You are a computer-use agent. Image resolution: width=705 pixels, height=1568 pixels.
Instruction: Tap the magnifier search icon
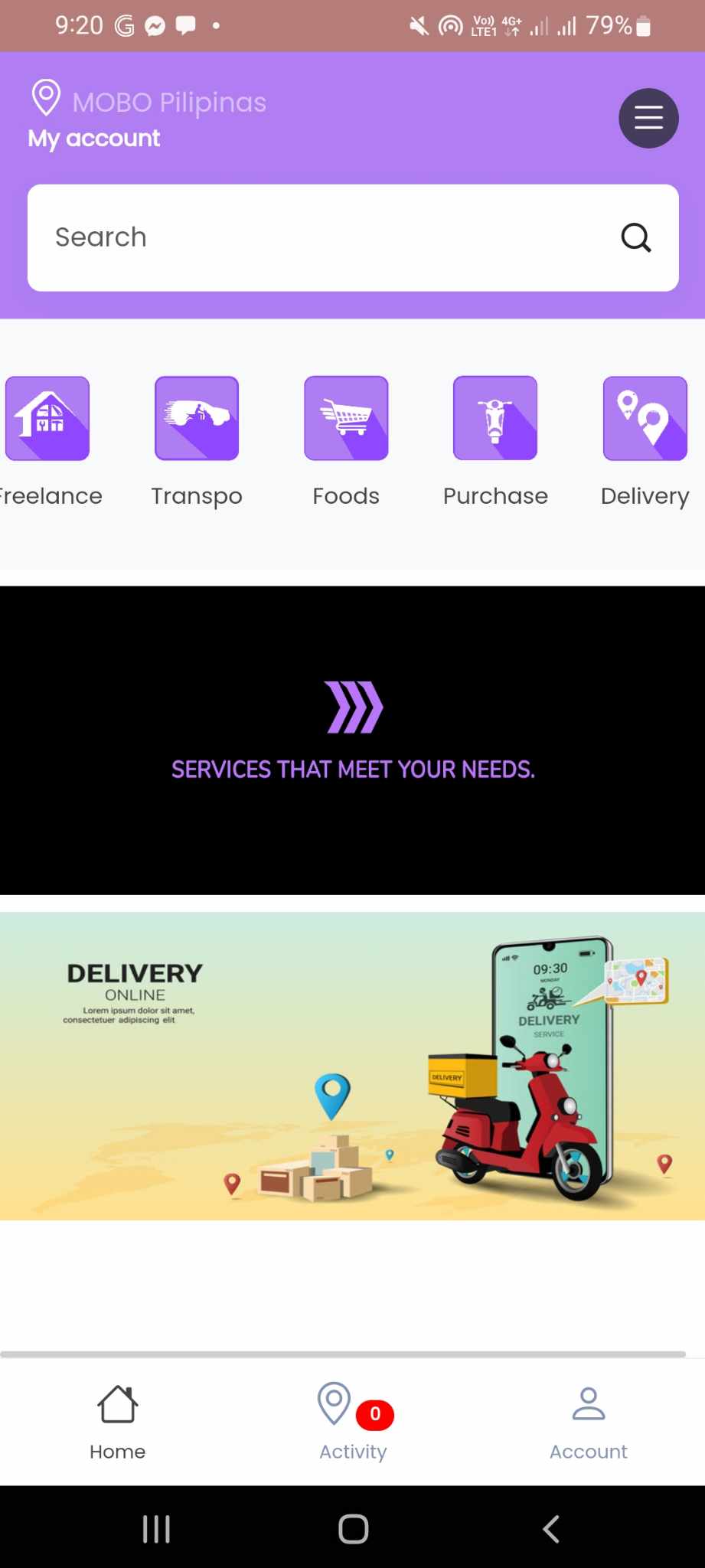click(635, 237)
